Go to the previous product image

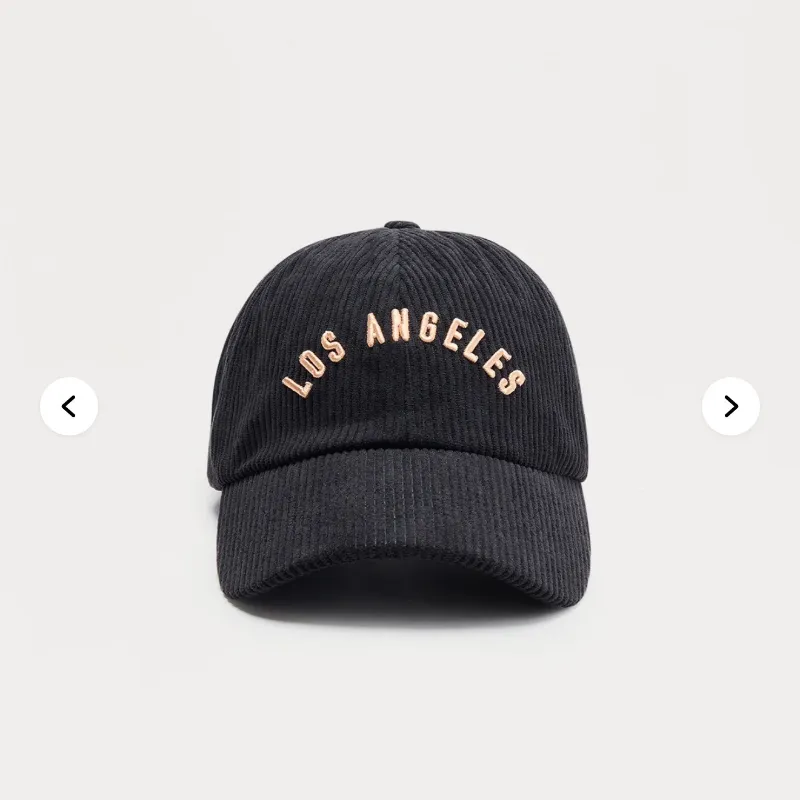tap(69, 406)
